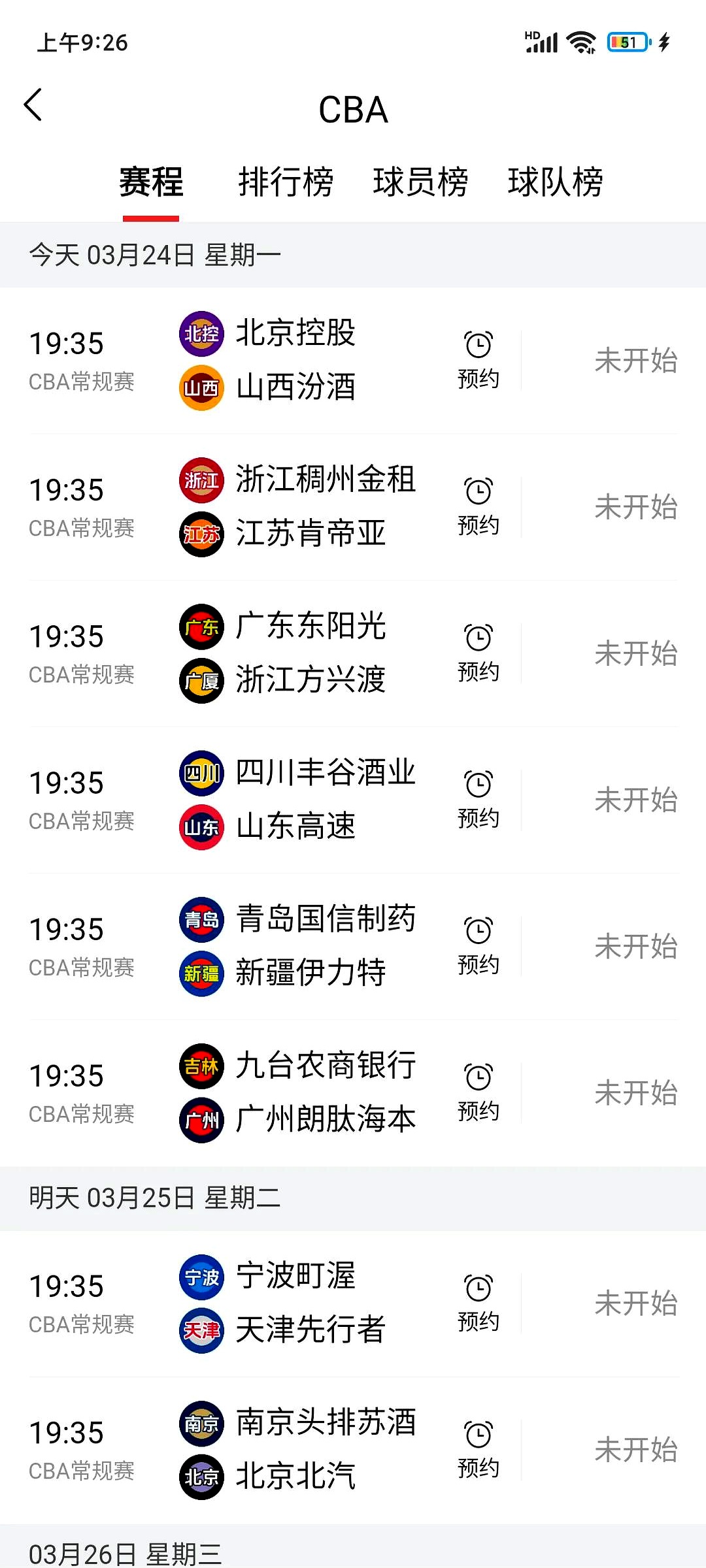Click the 宁波町渥 team logo
Screen dimensions: 706x1568
(201, 1277)
